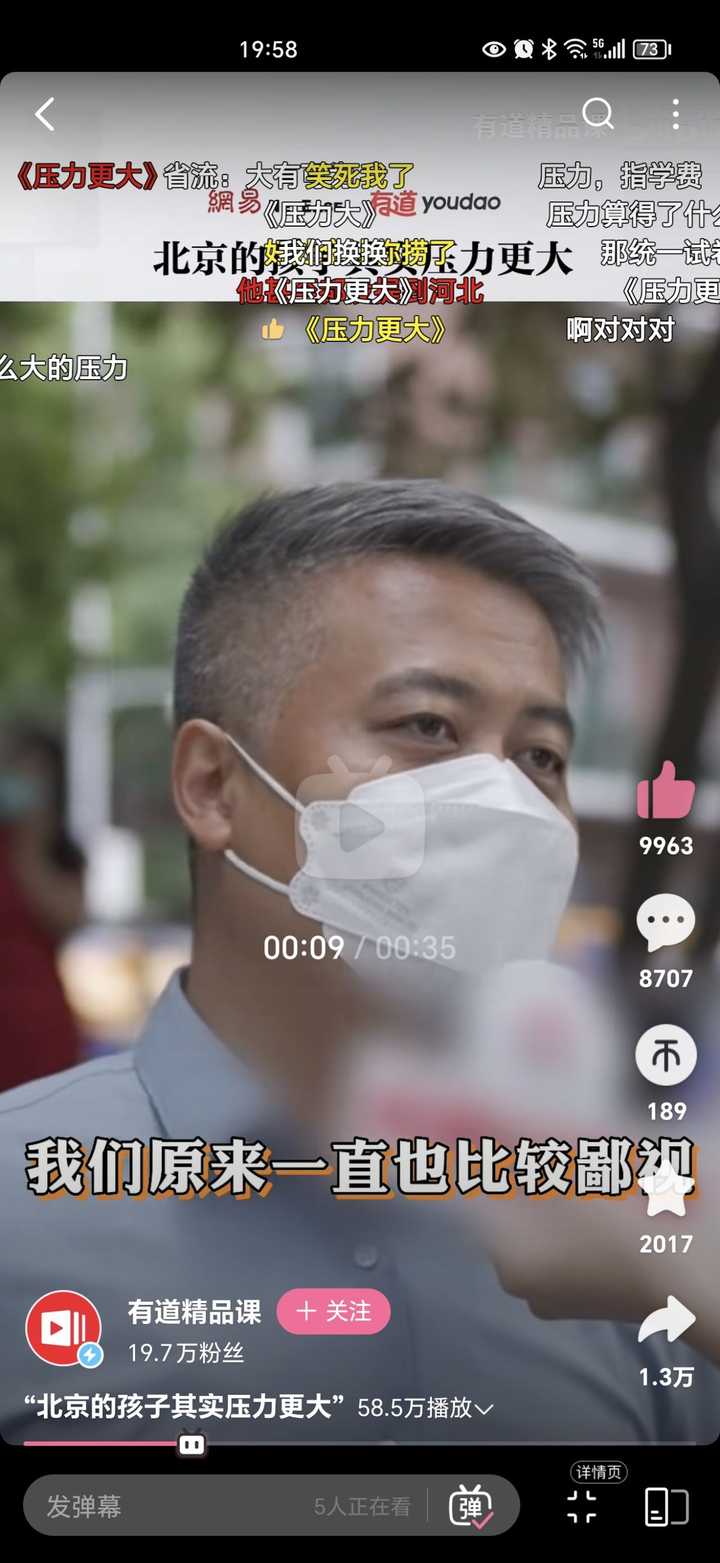Add the video to favorites
Image resolution: width=720 pixels, height=1563 pixels.
click(665, 1190)
